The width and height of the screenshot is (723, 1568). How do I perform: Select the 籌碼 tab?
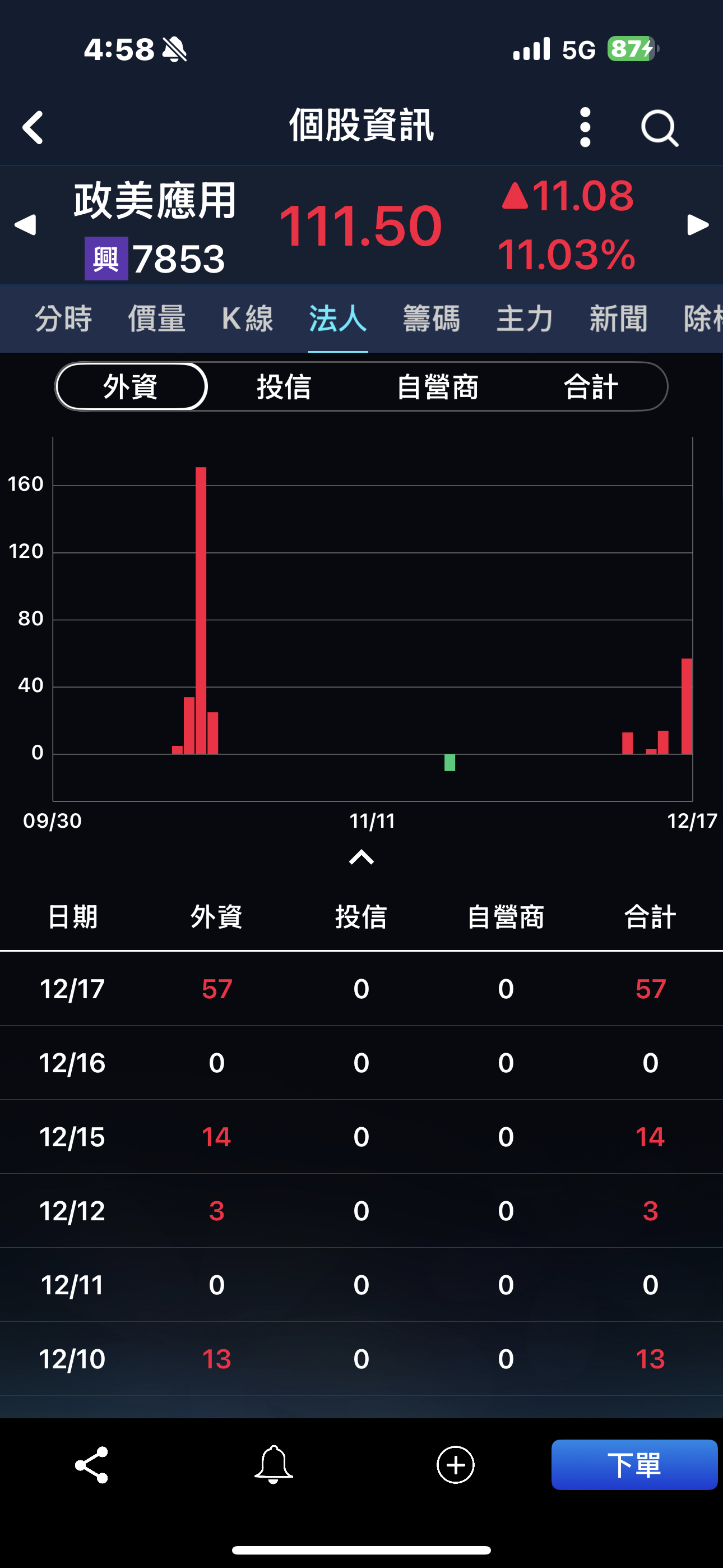pos(432,319)
